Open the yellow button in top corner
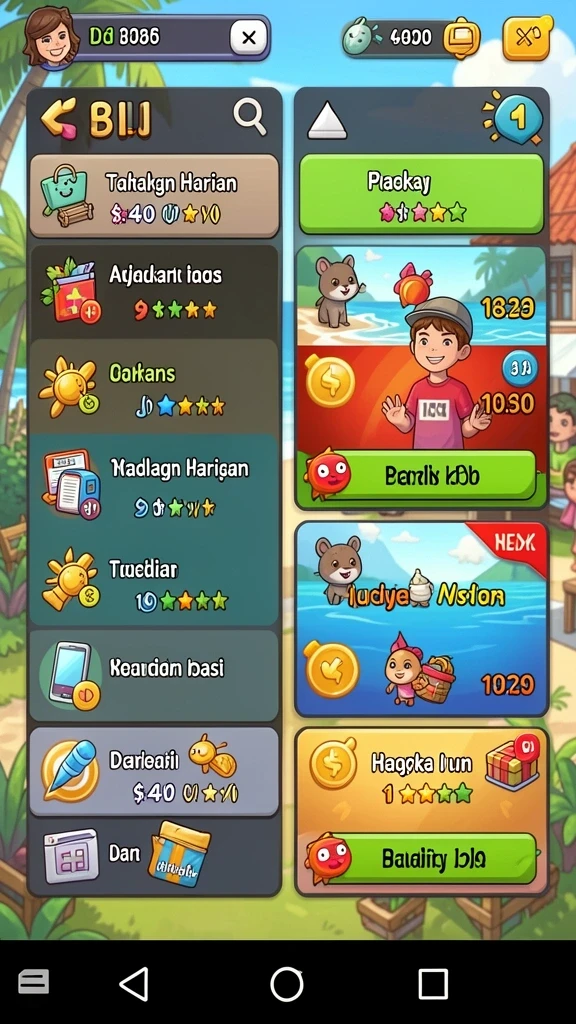This screenshot has height=1024, width=576. pyautogui.click(x=526, y=38)
